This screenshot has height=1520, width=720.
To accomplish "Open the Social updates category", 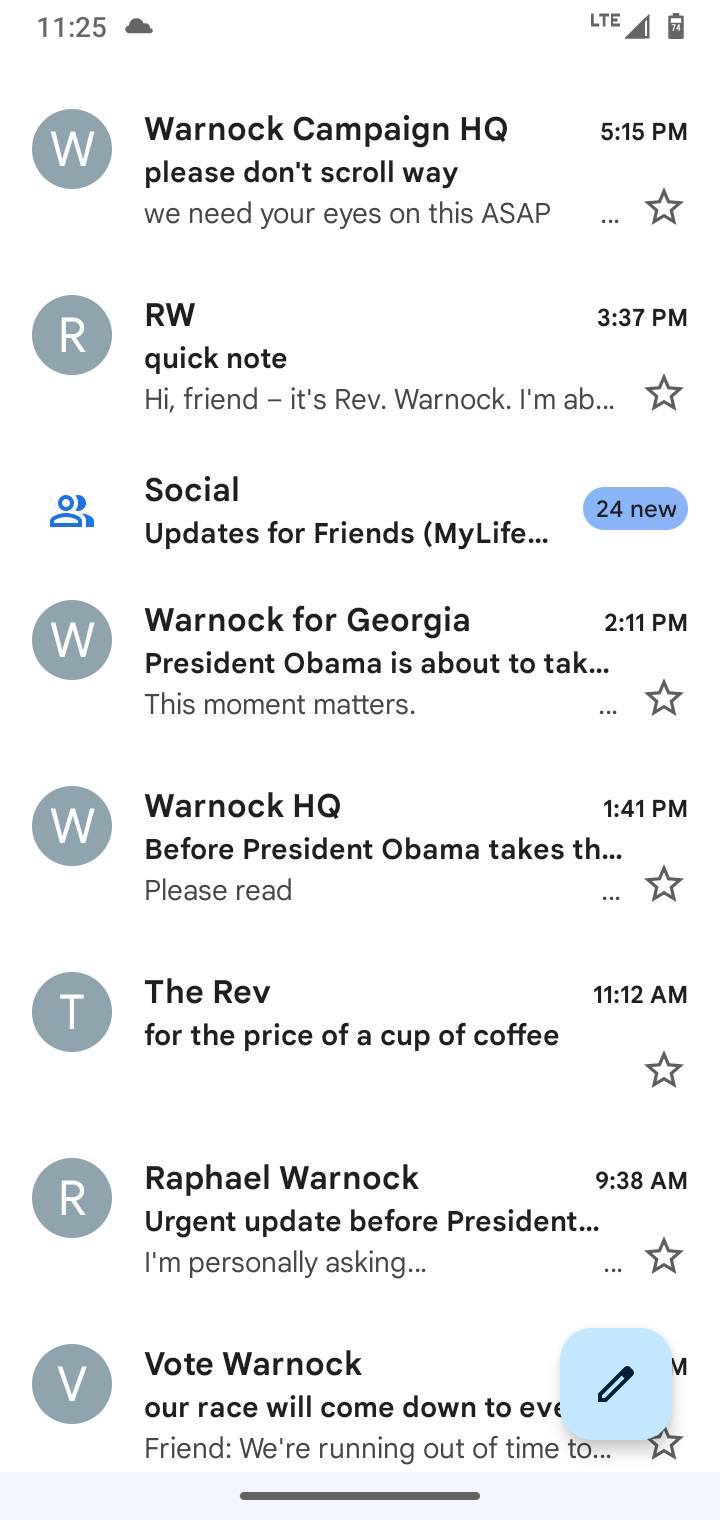I will 360,510.
